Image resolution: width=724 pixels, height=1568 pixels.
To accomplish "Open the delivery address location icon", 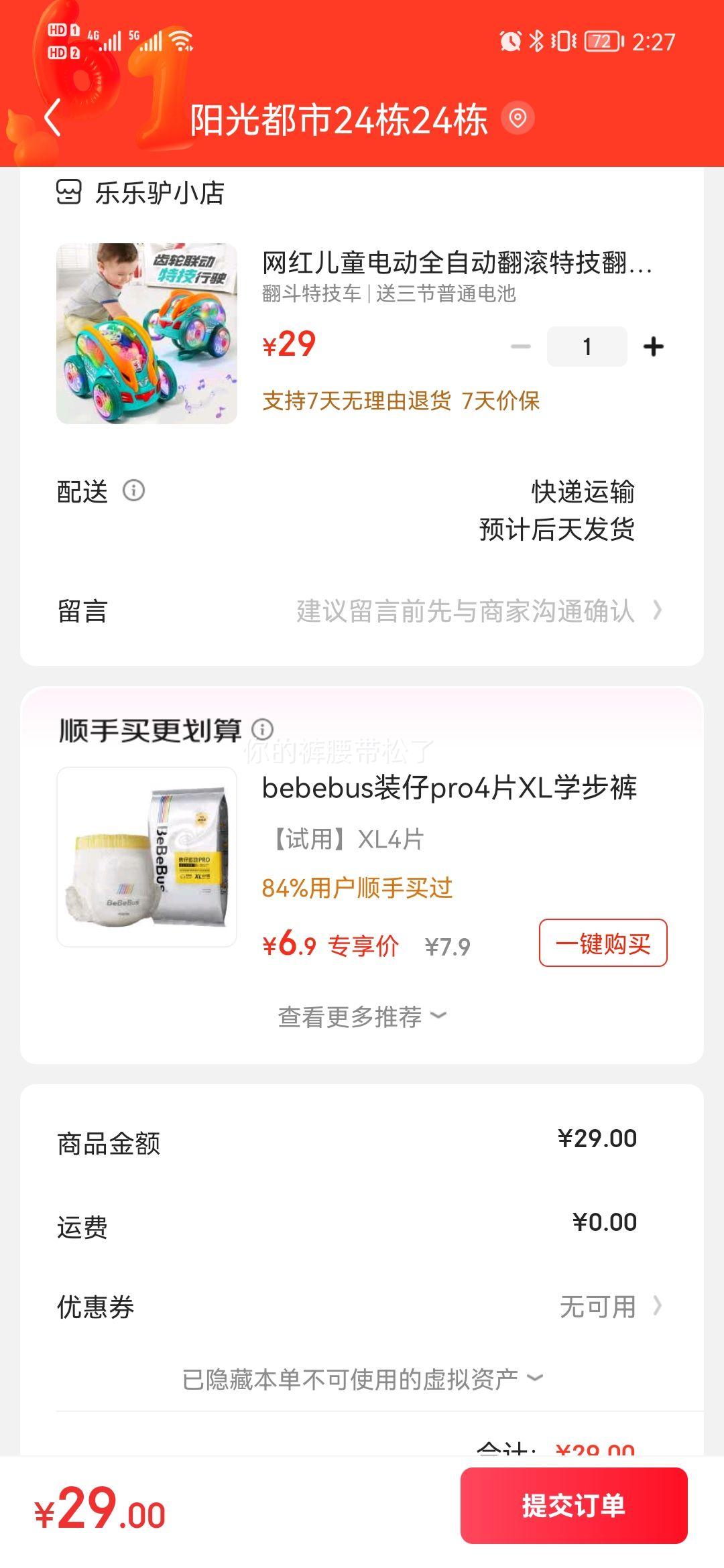I will point(518,119).
